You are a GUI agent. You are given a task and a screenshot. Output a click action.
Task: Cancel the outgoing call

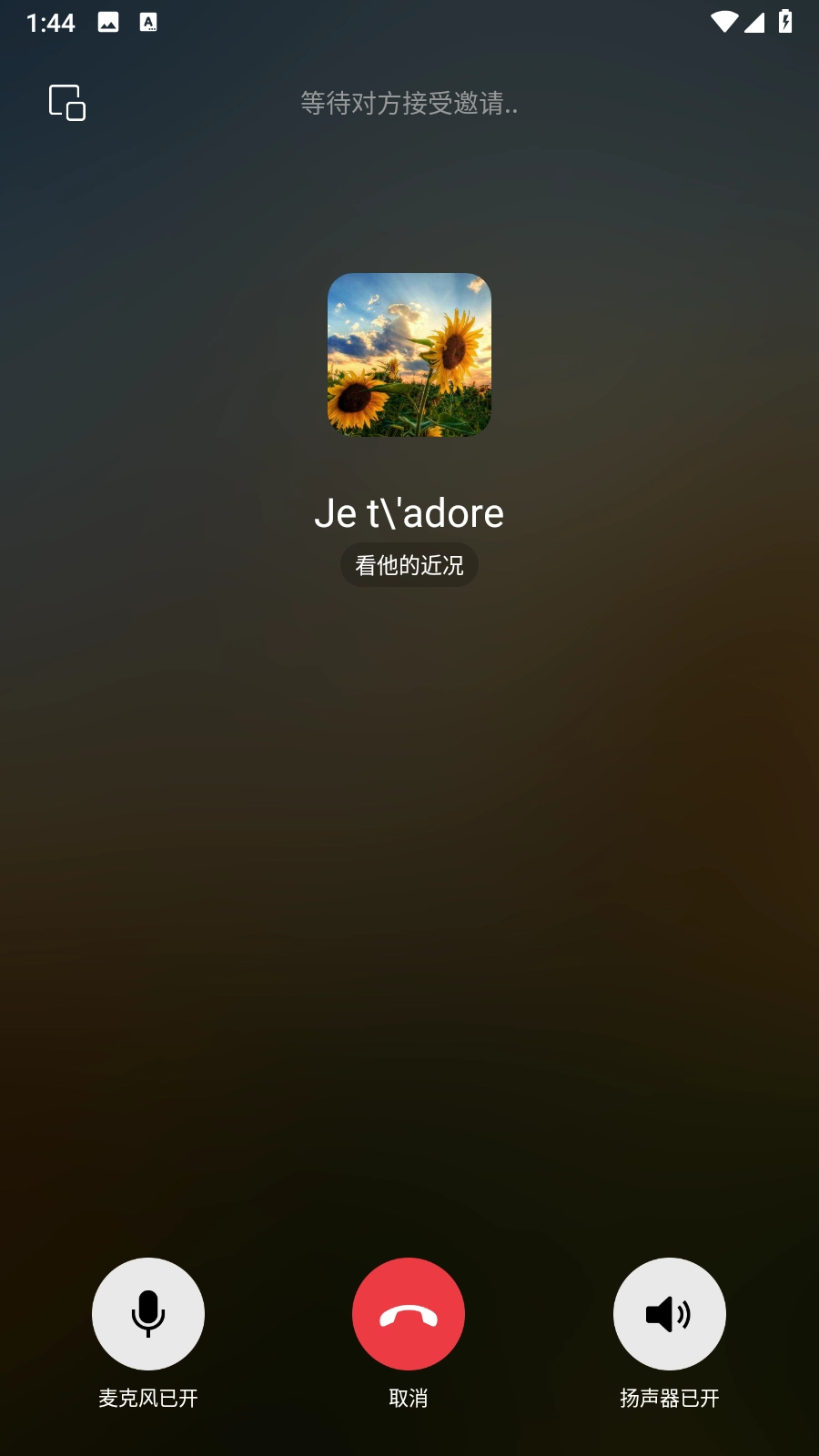[409, 1314]
